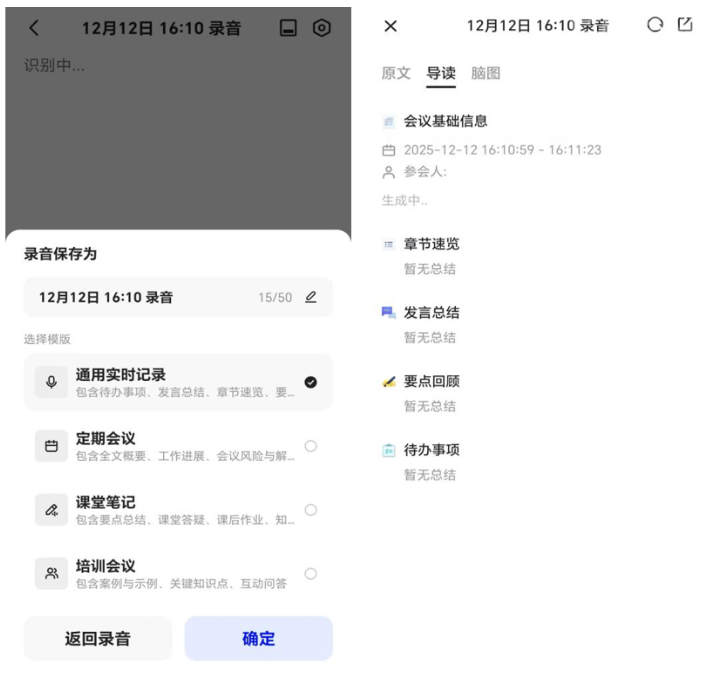Open the 脑图 tab
Screen dimensions: 710x682
click(486, 73)
